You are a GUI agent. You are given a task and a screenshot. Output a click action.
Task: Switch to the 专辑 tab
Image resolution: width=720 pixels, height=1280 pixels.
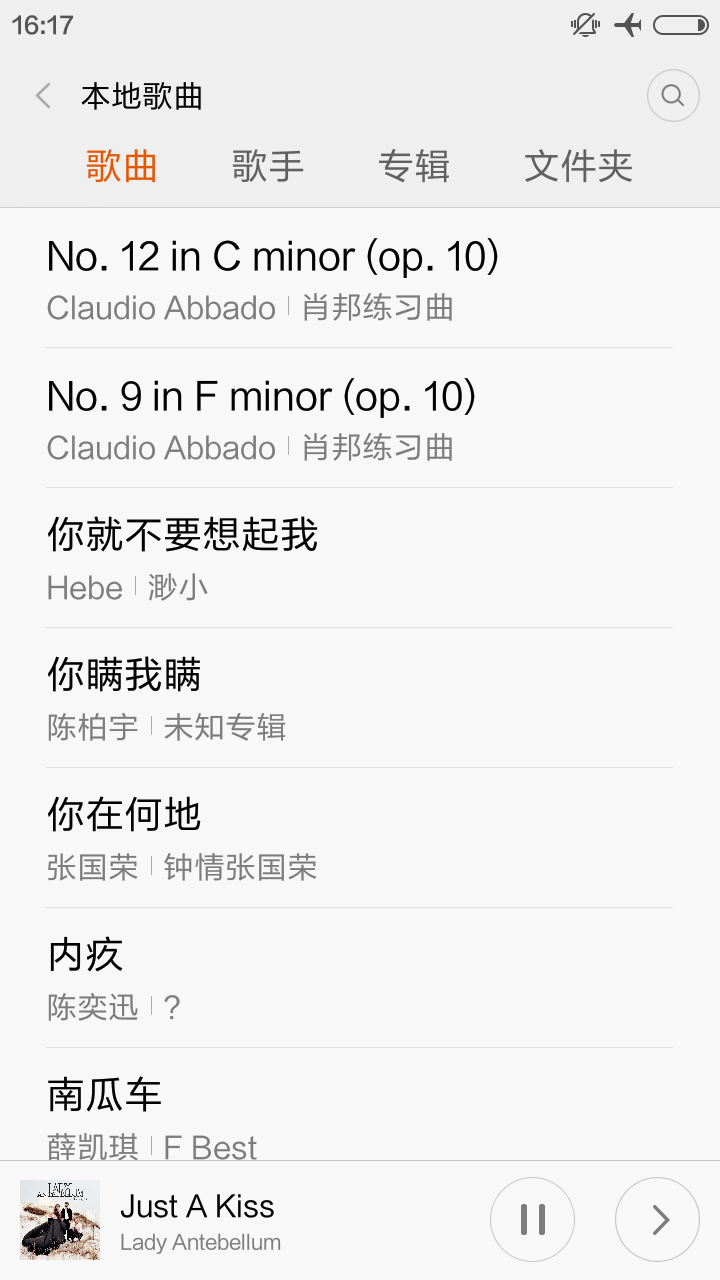click(x=413, y=167)
